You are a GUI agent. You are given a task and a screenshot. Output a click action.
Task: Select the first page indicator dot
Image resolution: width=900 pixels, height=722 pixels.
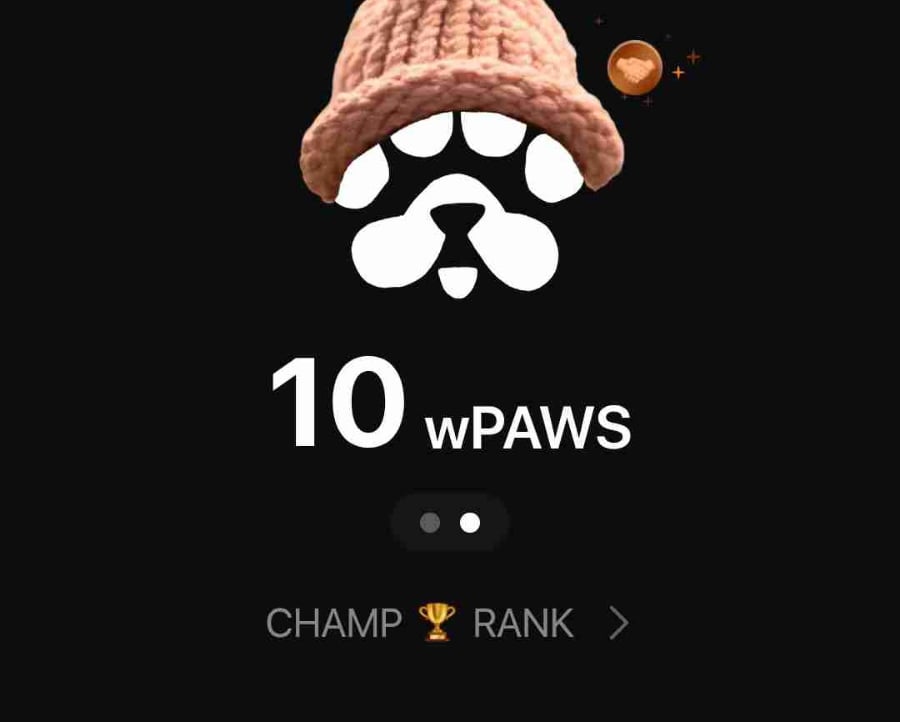430,523
